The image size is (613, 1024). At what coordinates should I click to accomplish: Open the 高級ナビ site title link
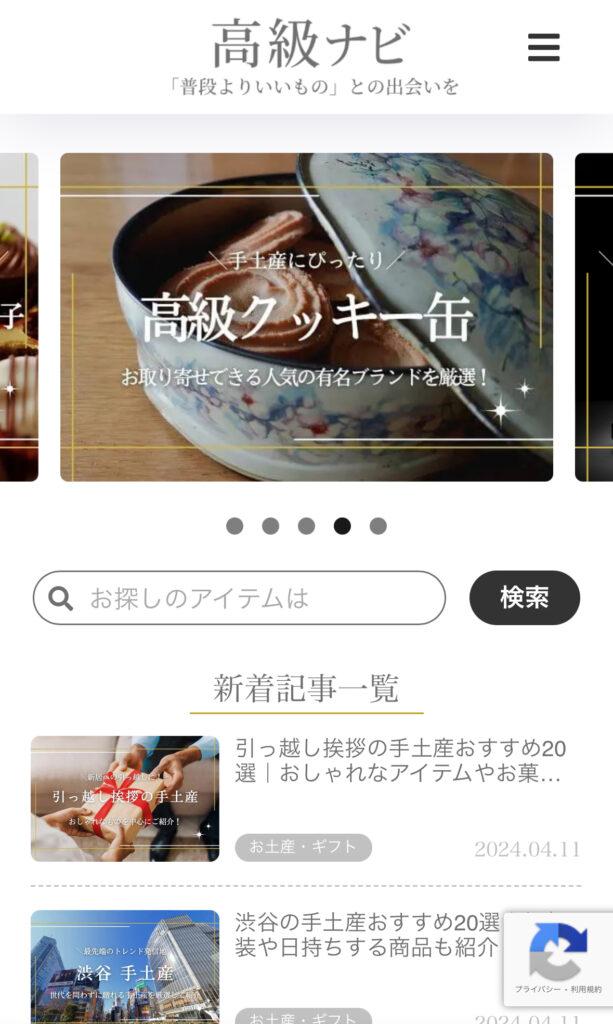point(311,45)
